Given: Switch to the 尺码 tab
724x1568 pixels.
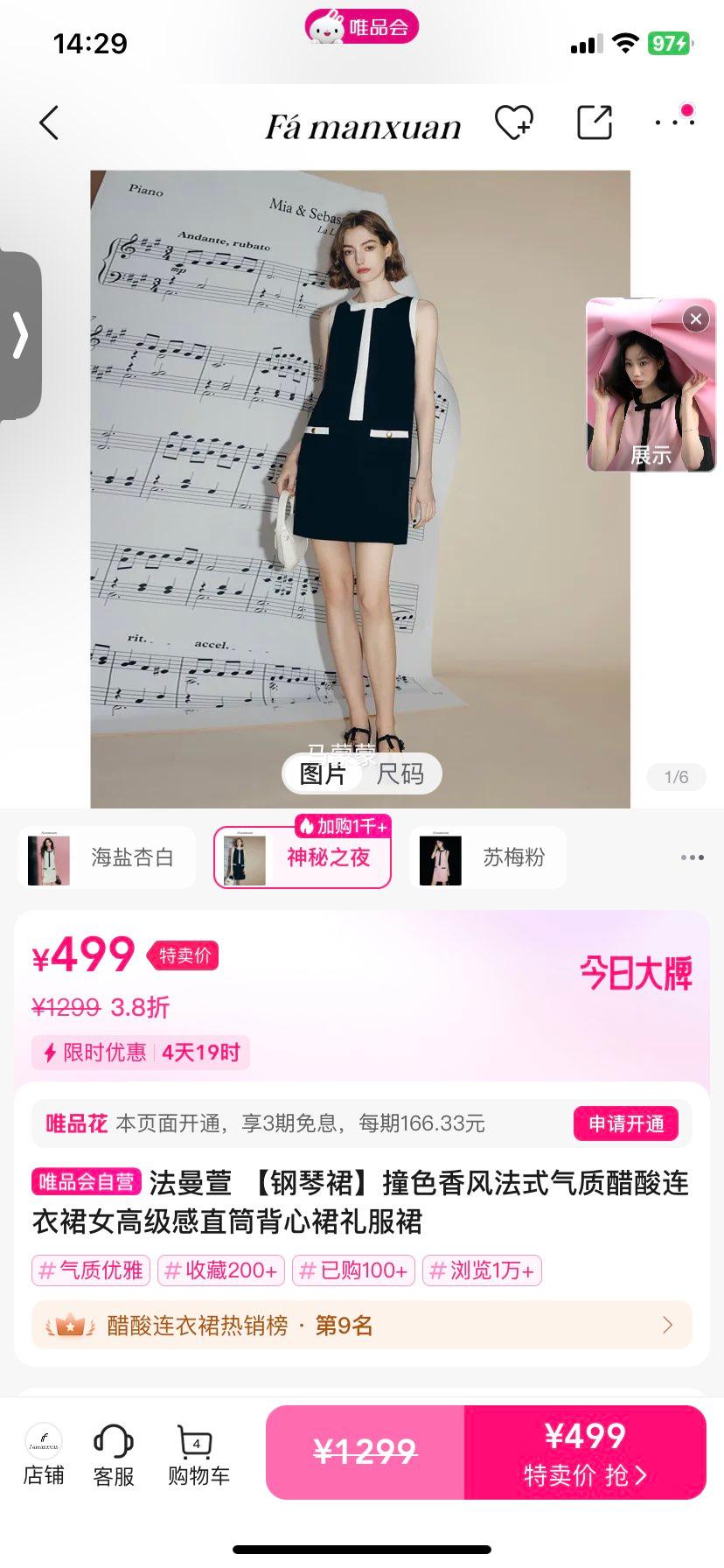Looking at the screenshot, I should tap(400, 774).
